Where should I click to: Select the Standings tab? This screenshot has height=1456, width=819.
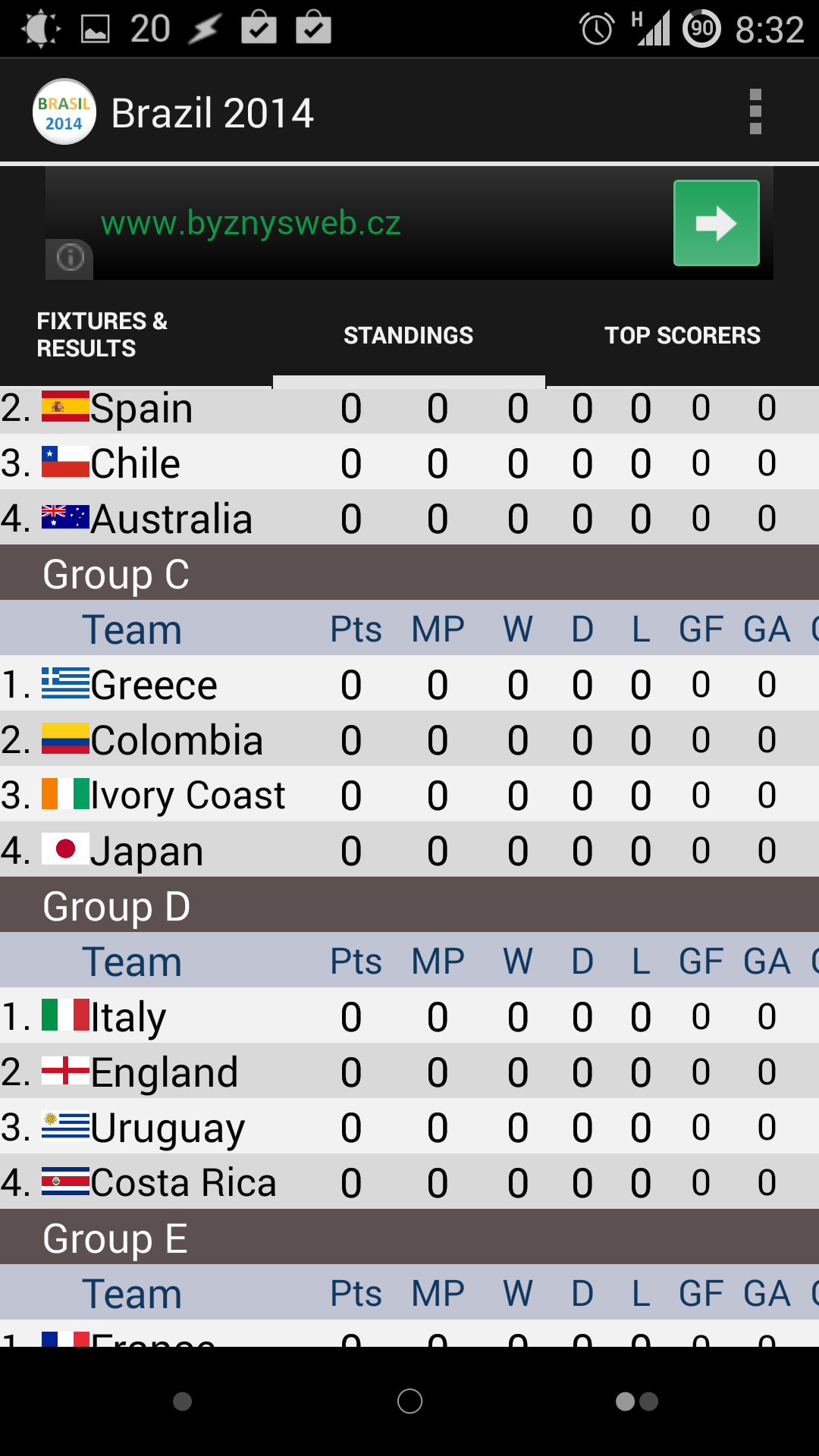pyautogui.click(x=409, y=335)
